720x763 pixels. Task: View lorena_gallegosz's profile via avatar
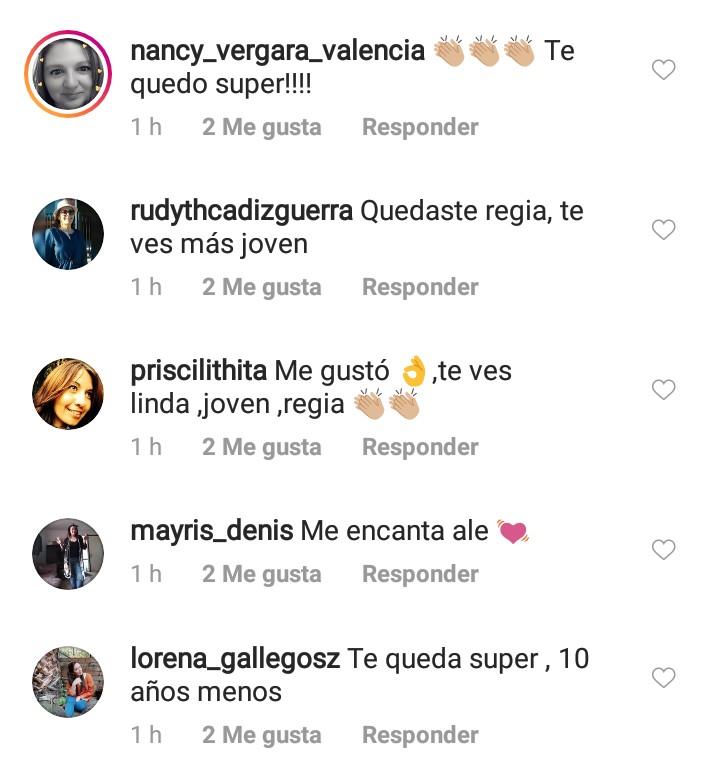pos(68,682)
